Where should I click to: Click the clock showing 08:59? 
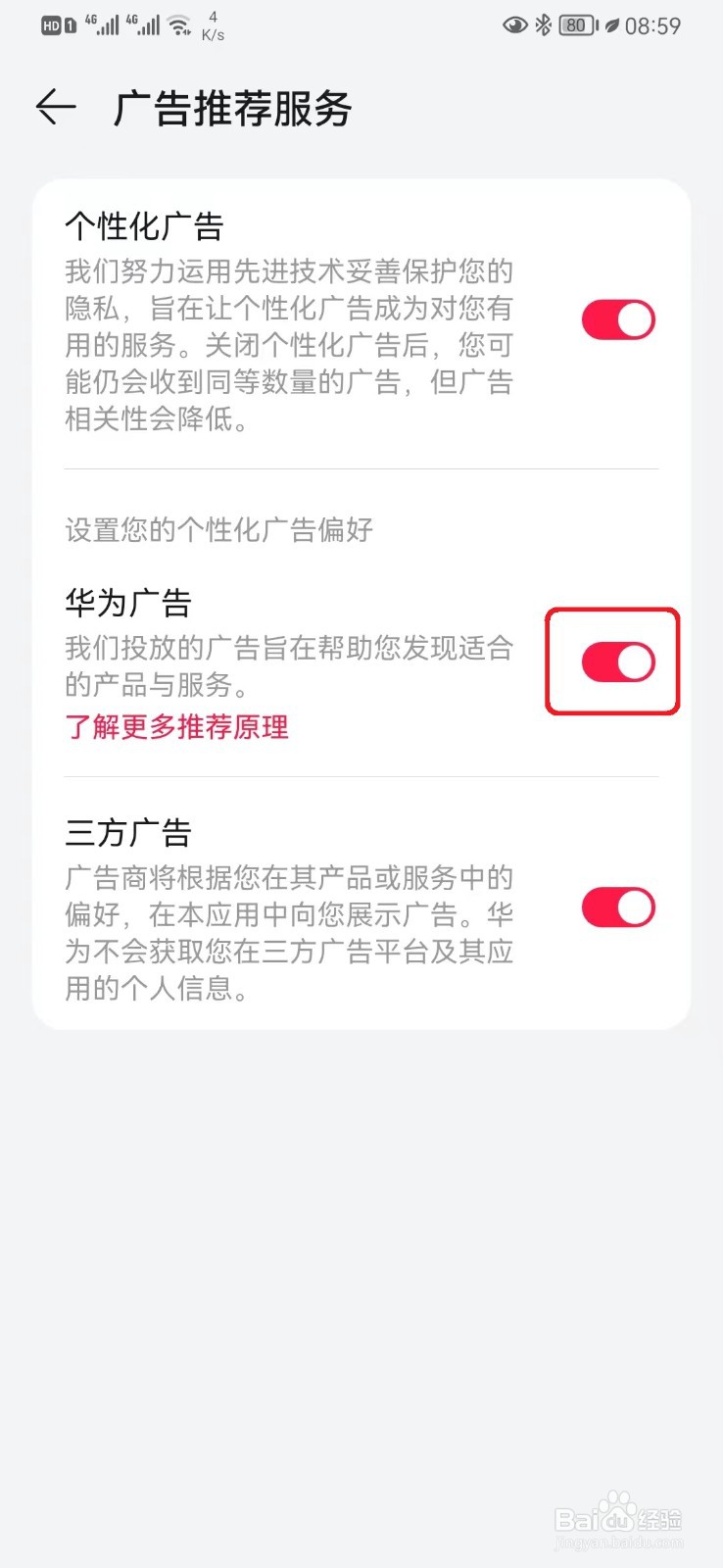[x=651, y=24]
